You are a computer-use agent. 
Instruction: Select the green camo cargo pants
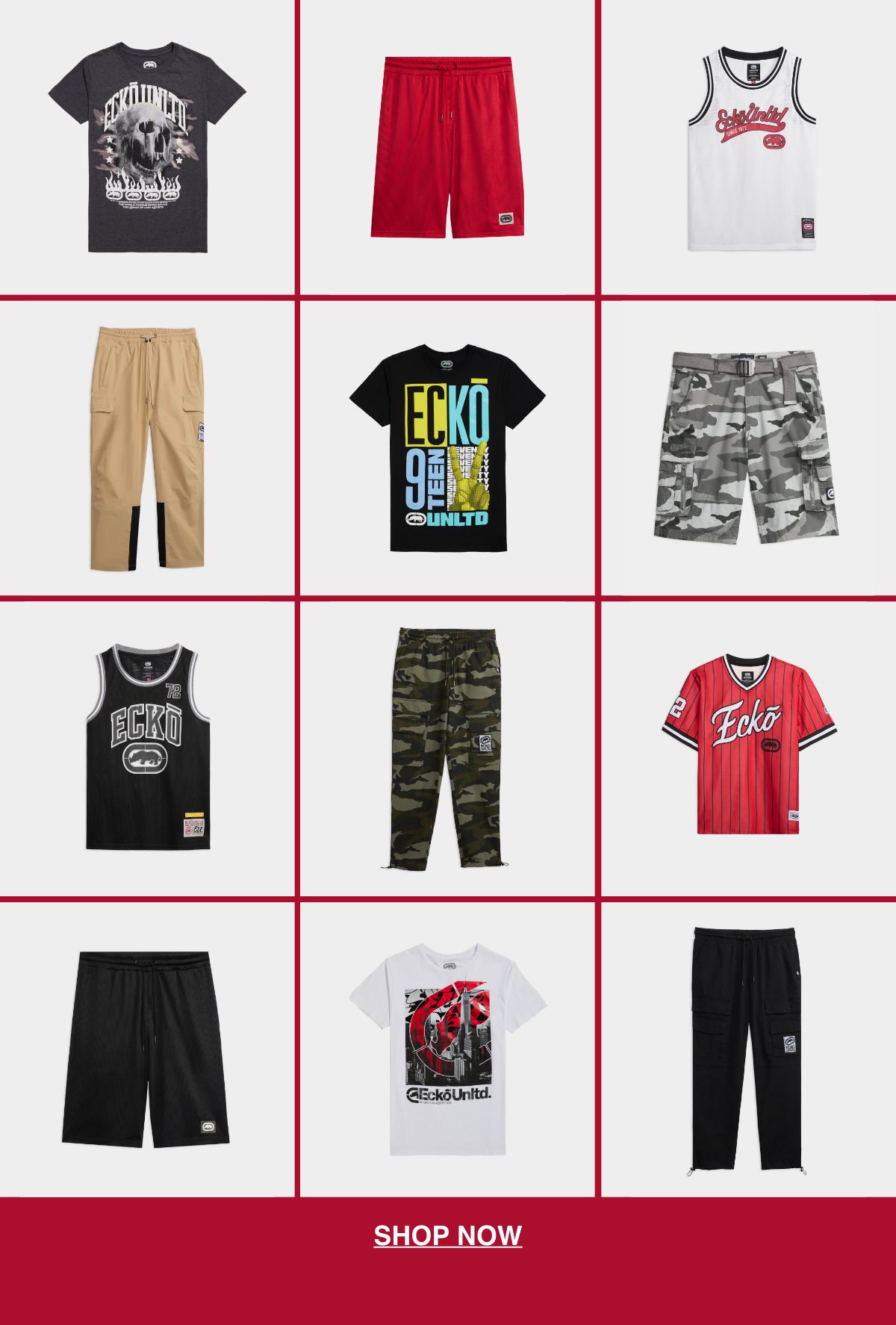[x=447, y=747]
